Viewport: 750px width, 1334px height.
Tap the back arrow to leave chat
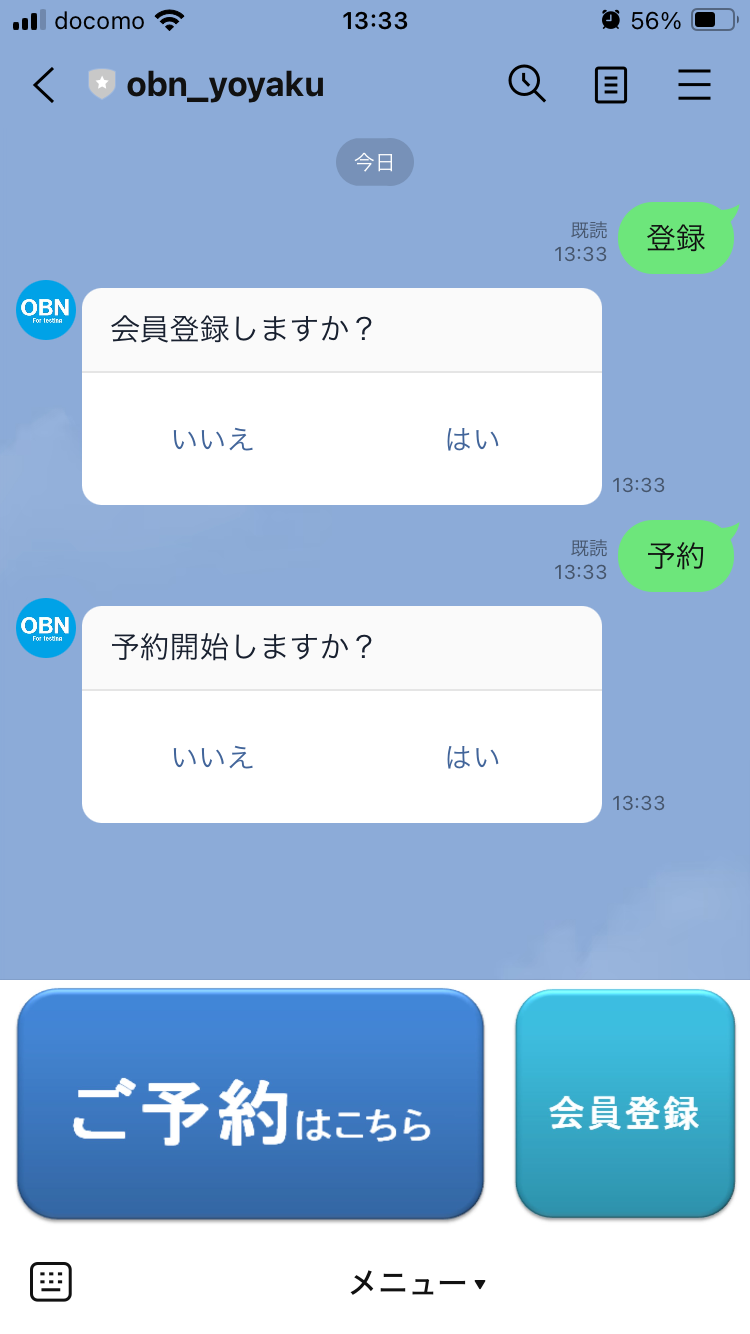point(42,85)
